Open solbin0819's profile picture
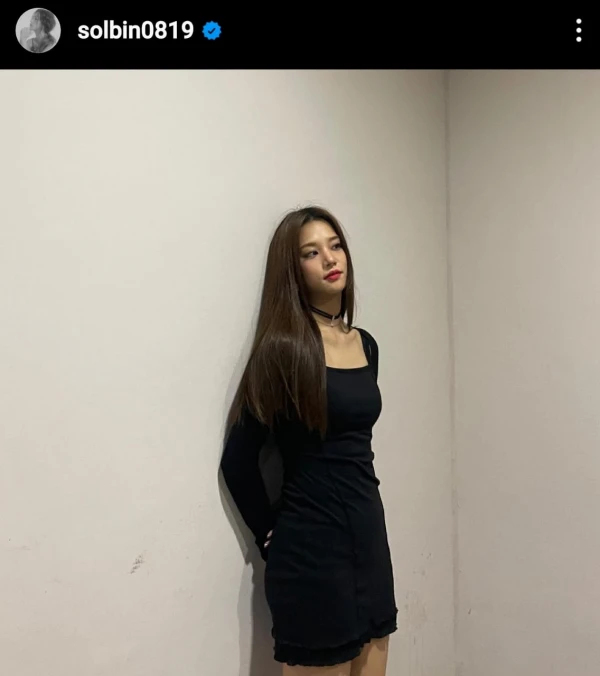Image resolution: width=600 pixels, height=676 pixels. tap(38, 31)
